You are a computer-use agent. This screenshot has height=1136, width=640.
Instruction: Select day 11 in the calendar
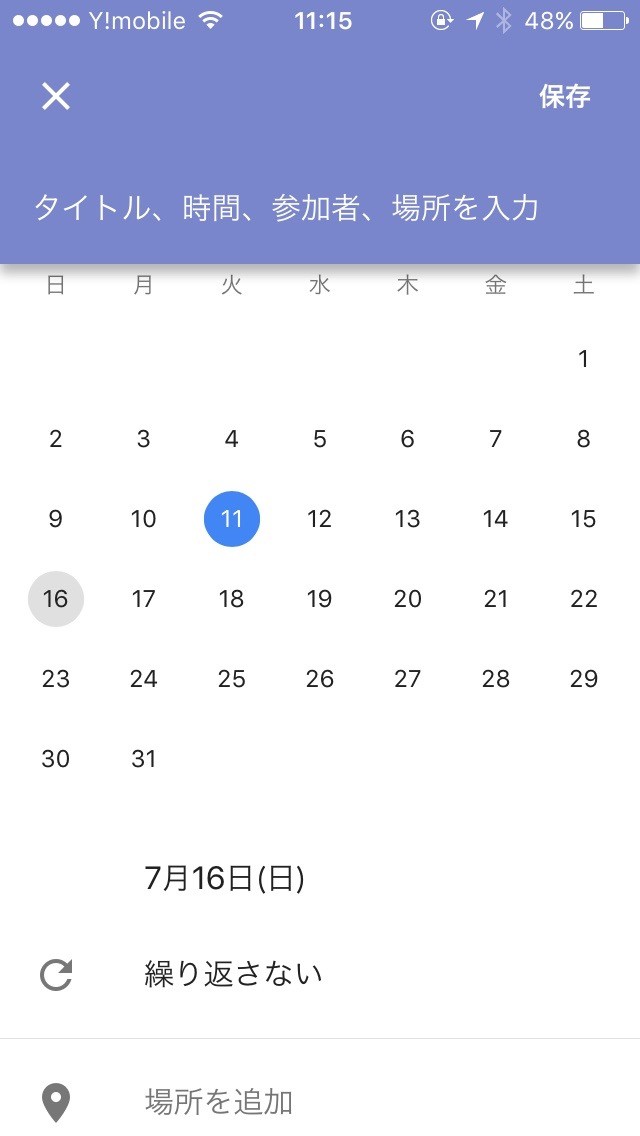pos(232,519)
